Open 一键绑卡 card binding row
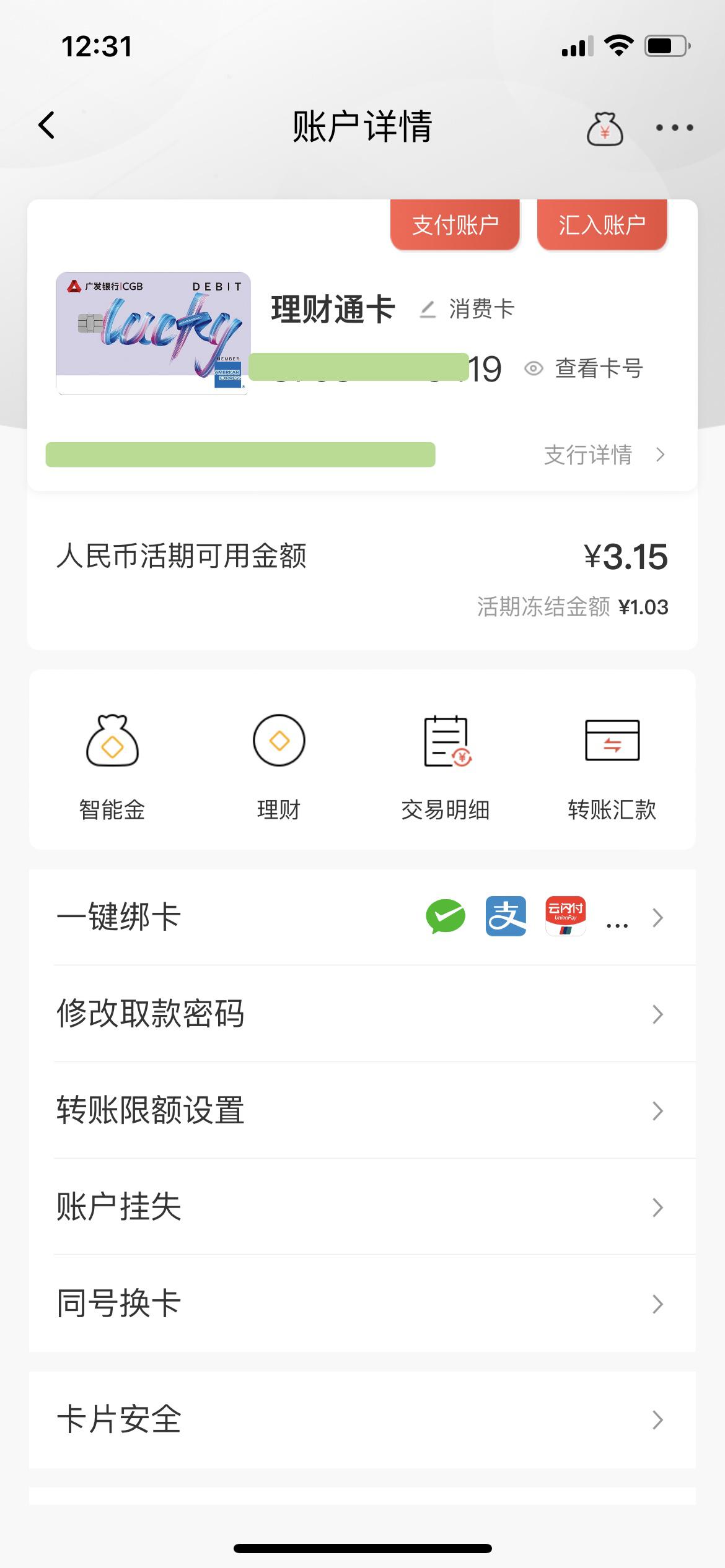This screenshot has height=1568, width=725. 362,917
